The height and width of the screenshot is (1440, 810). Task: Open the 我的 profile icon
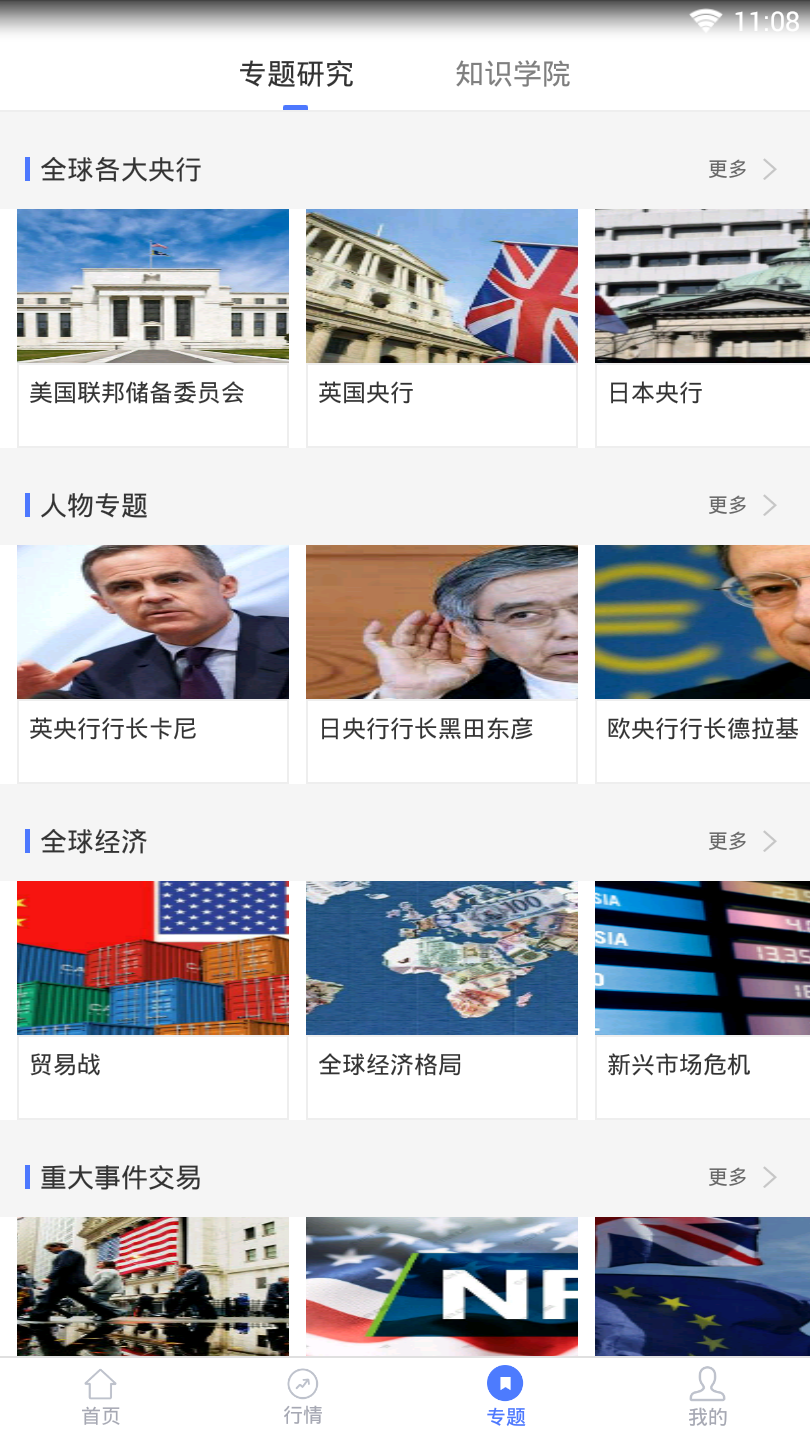pyautogui.click(x=708, y=1390)
